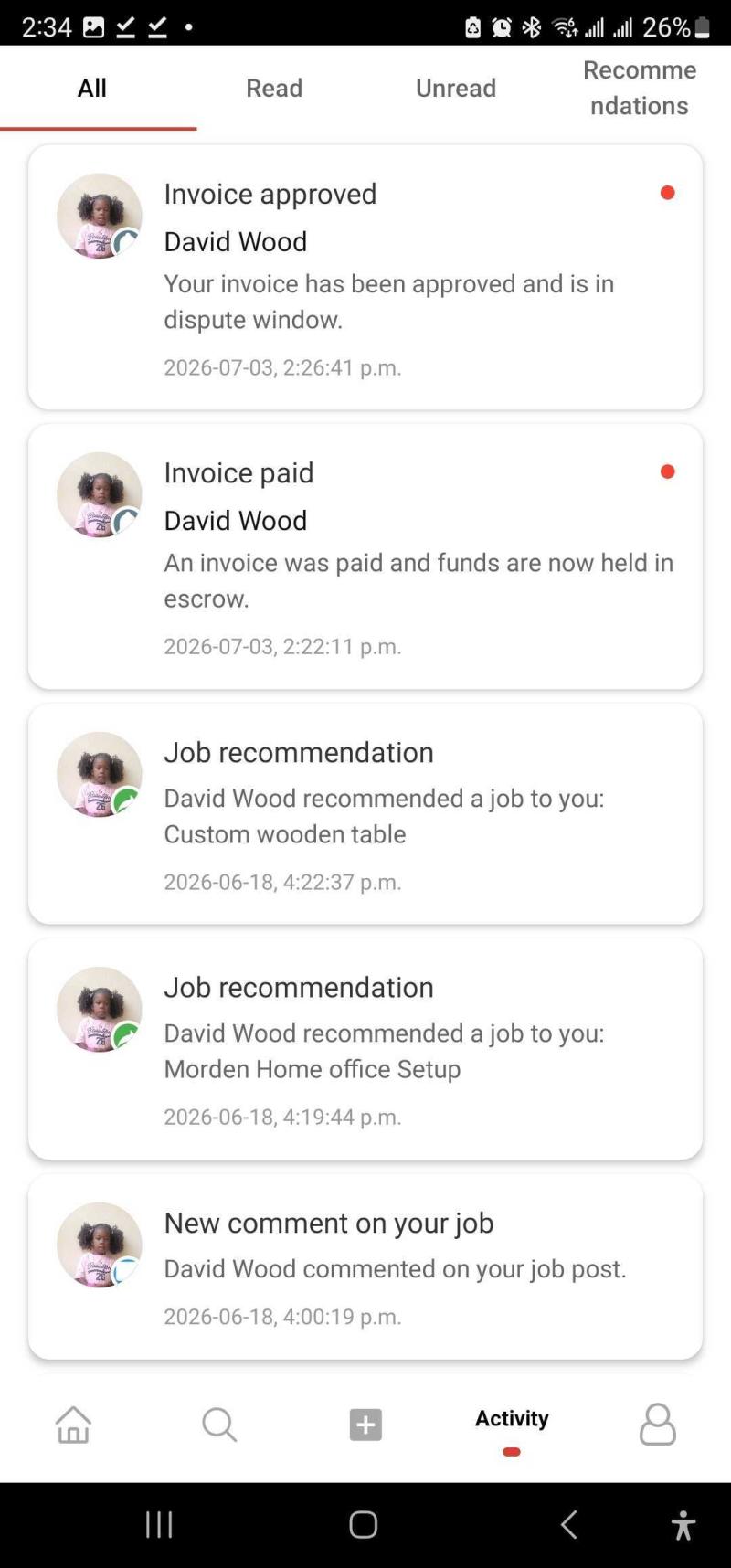Open the Activity tab
731x1568 pixels.
click(512, 1424)
